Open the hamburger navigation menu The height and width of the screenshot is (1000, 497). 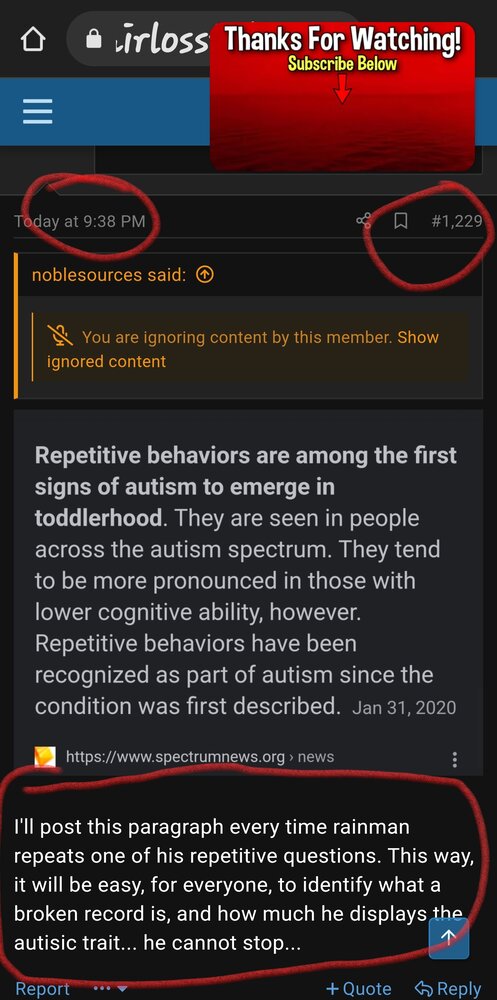pos(37,113)
